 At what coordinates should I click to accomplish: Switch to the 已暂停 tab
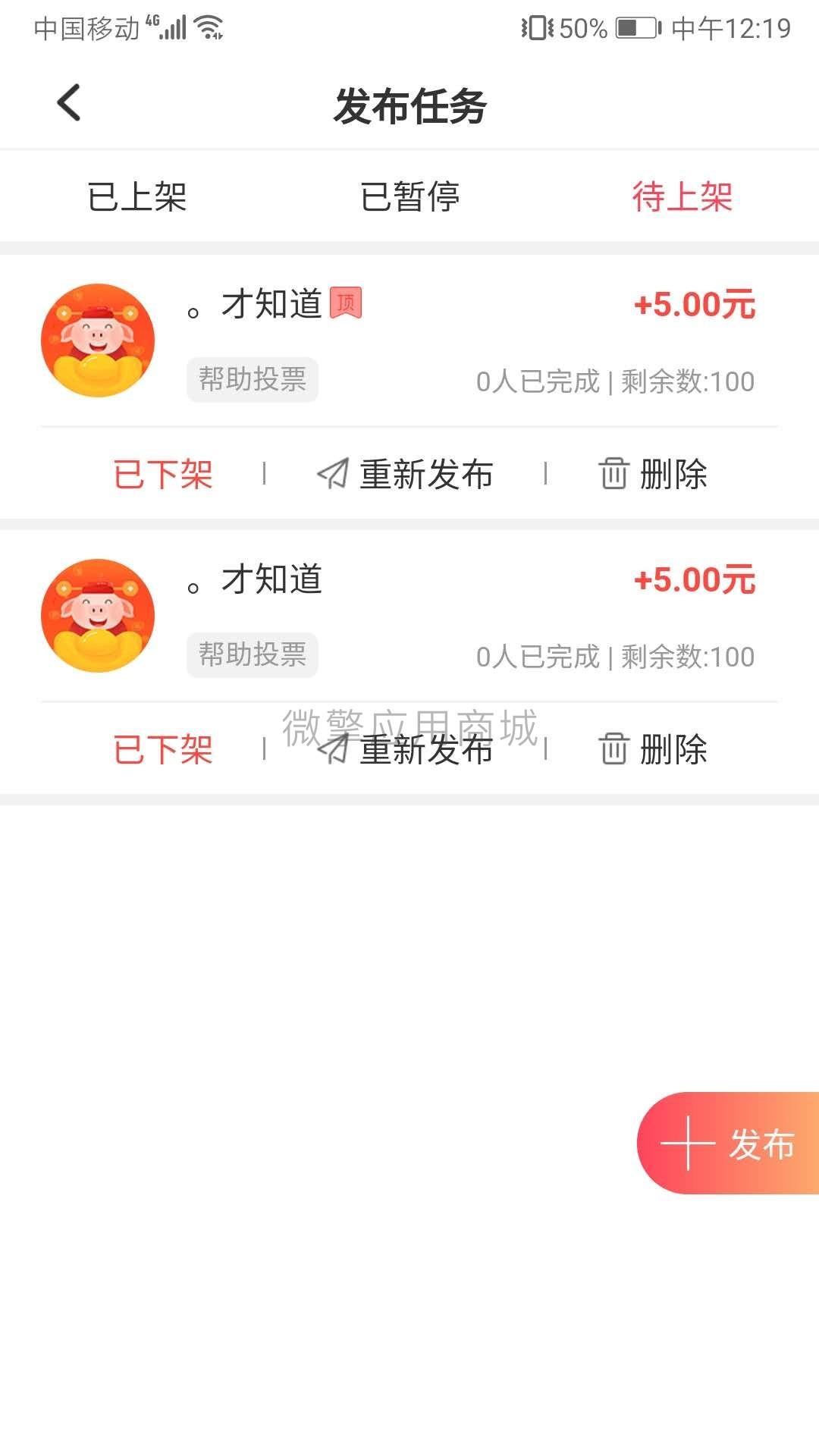pos(409,197)
